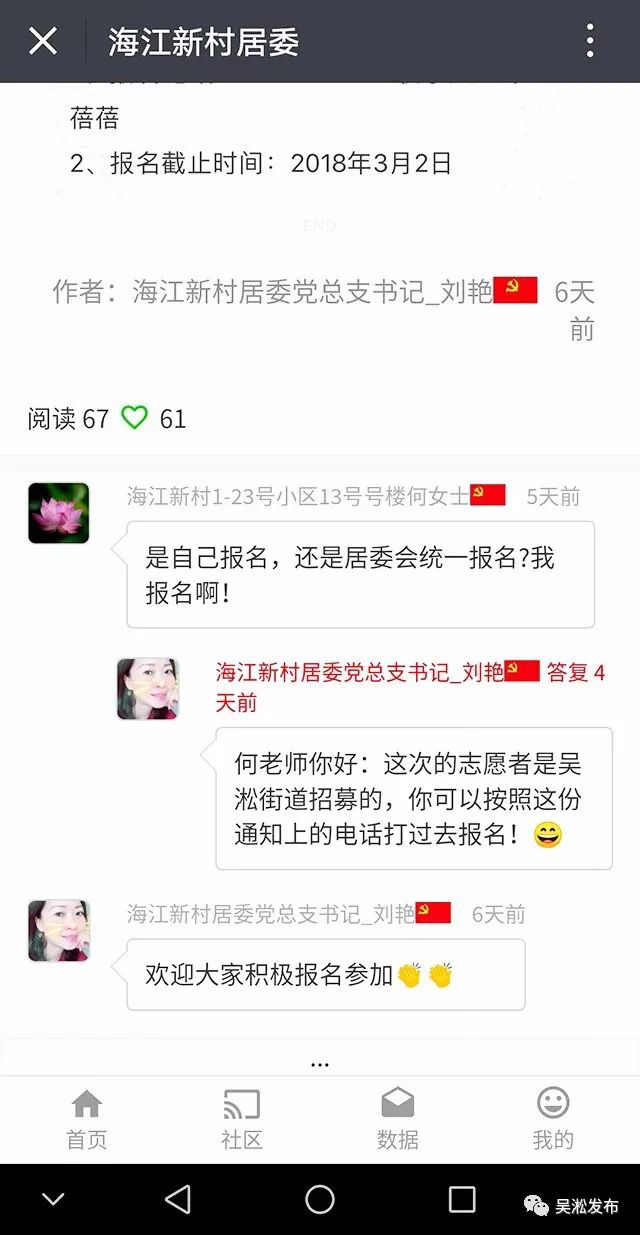Switch to the 首页 tab

[x=87, y=1119]
